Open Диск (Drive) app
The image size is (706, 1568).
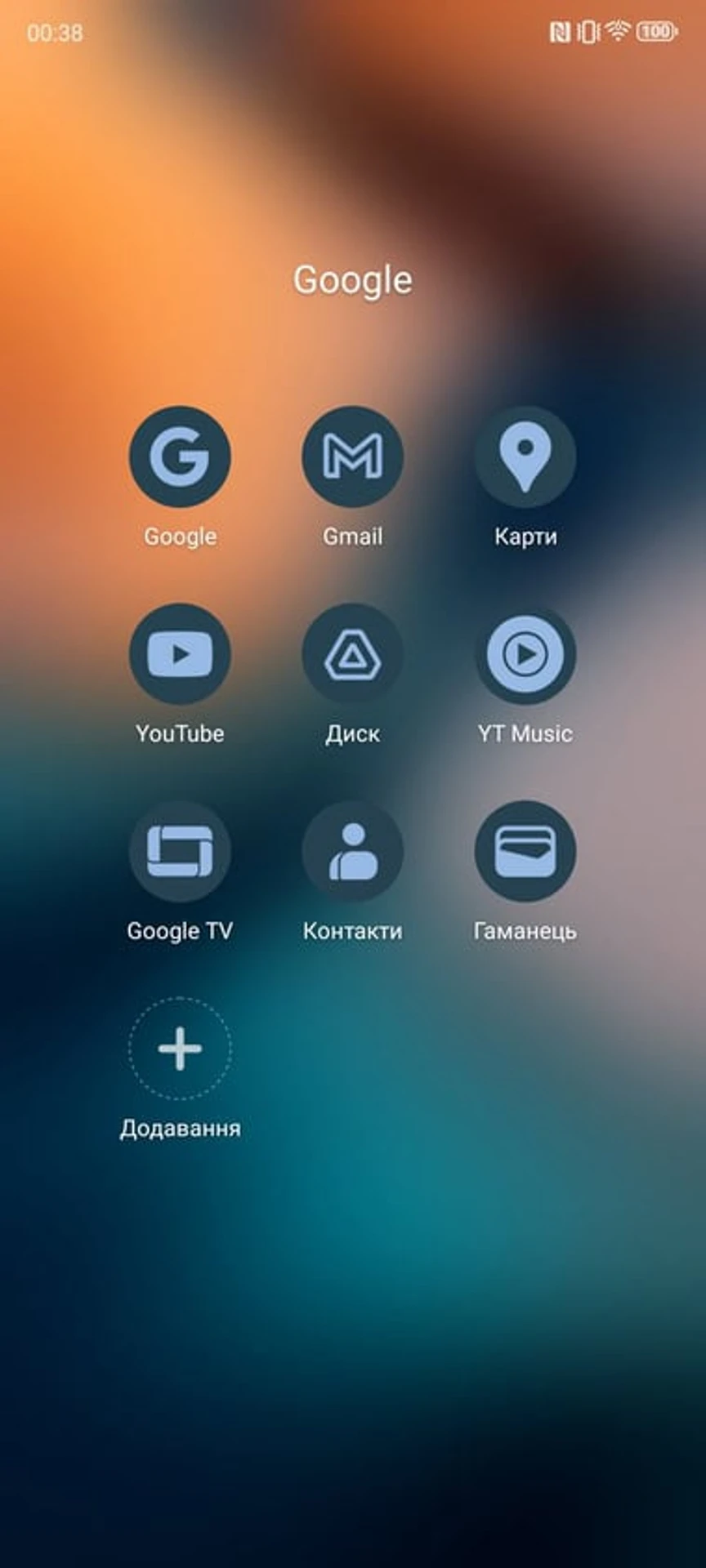pyautogui.click(x=352, y=654)
